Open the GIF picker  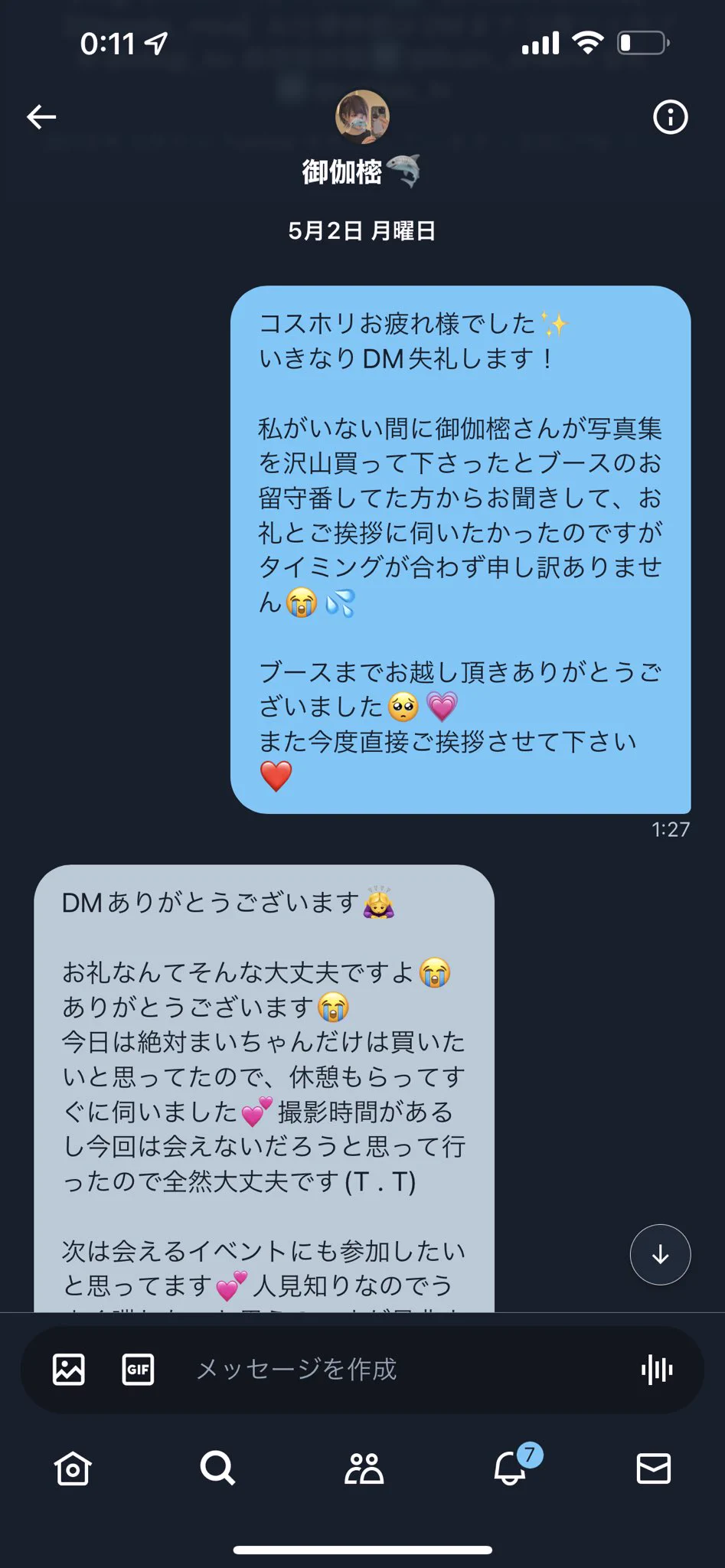coord(138,1369)
